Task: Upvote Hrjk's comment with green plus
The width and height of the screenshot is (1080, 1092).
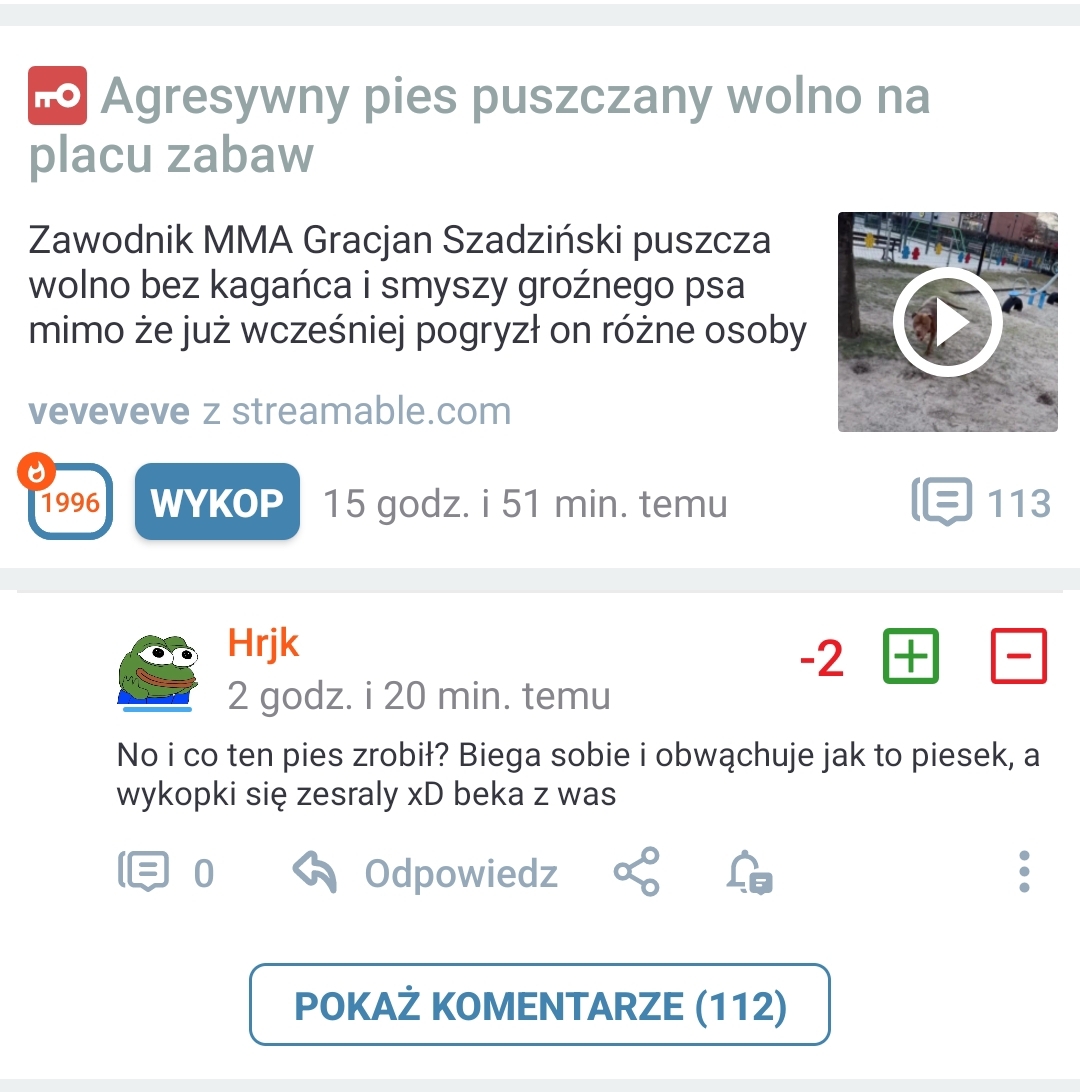Action: [910, 657]
